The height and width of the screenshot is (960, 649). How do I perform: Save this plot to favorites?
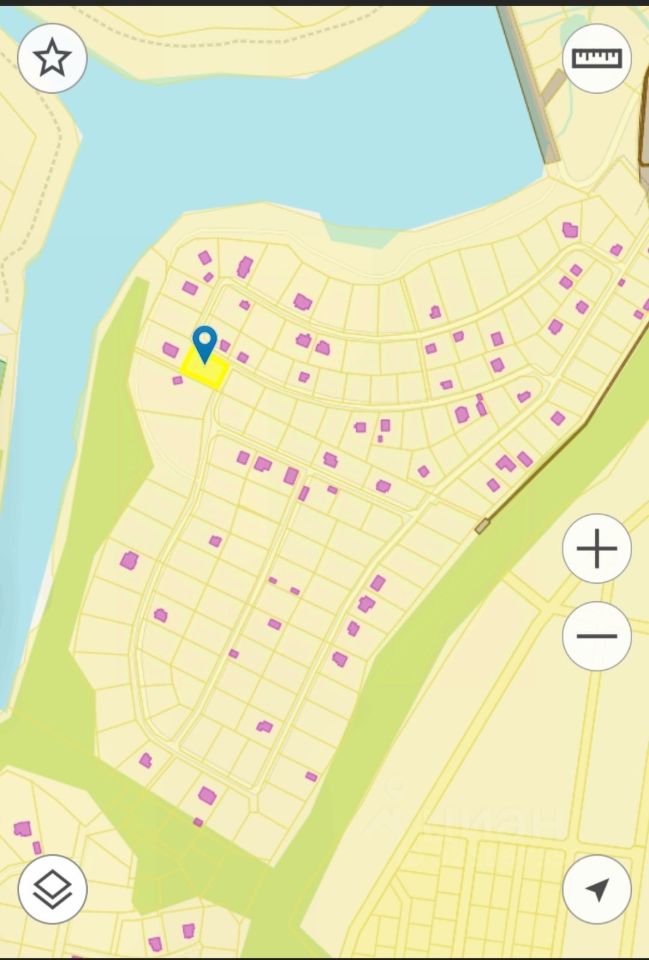point(52,59)
